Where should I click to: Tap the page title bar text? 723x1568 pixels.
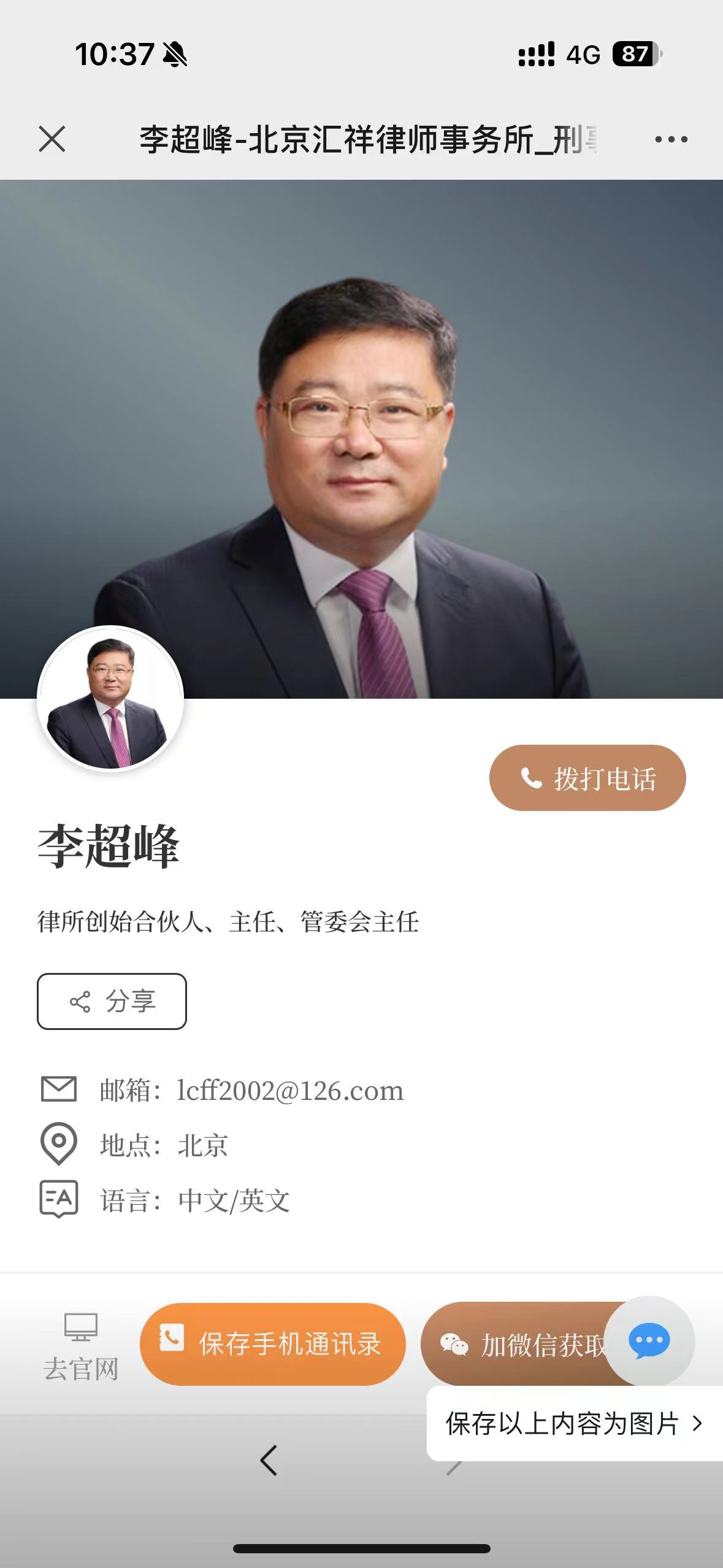[x=362, y=139]
